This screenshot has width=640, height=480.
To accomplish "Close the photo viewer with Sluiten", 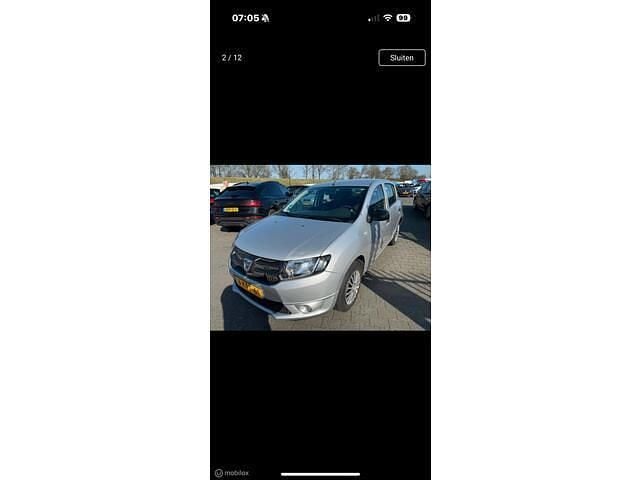I will 401,58.
